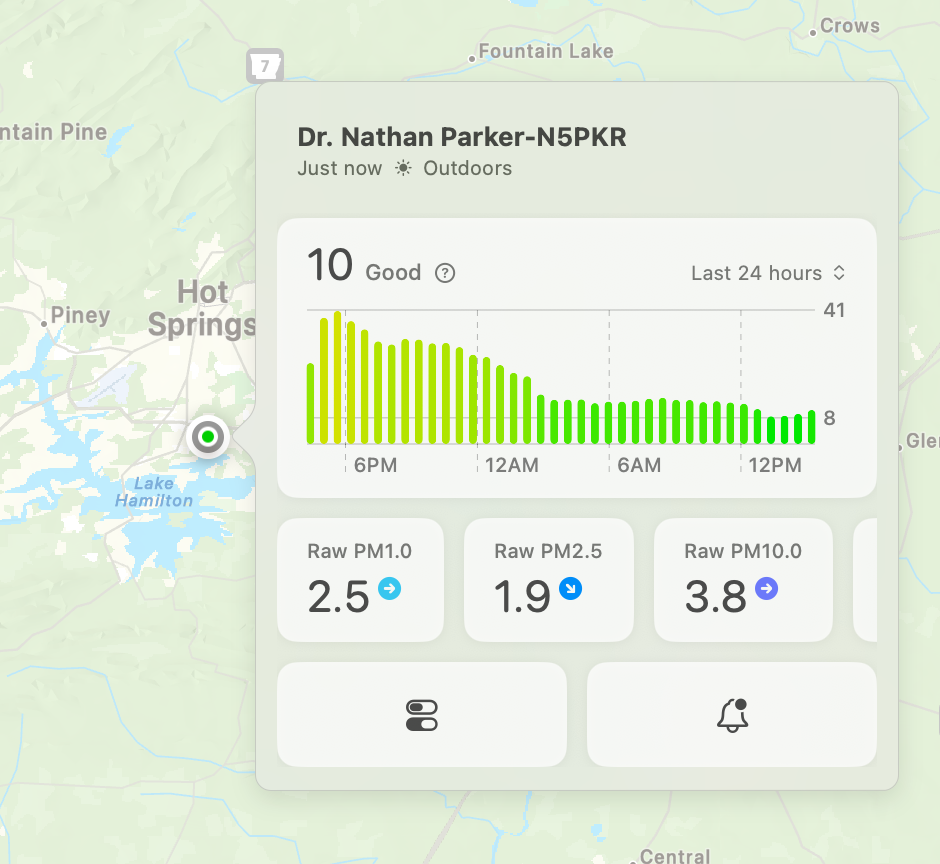Open the Last 24 hours time range dropdown

(768, 273)
